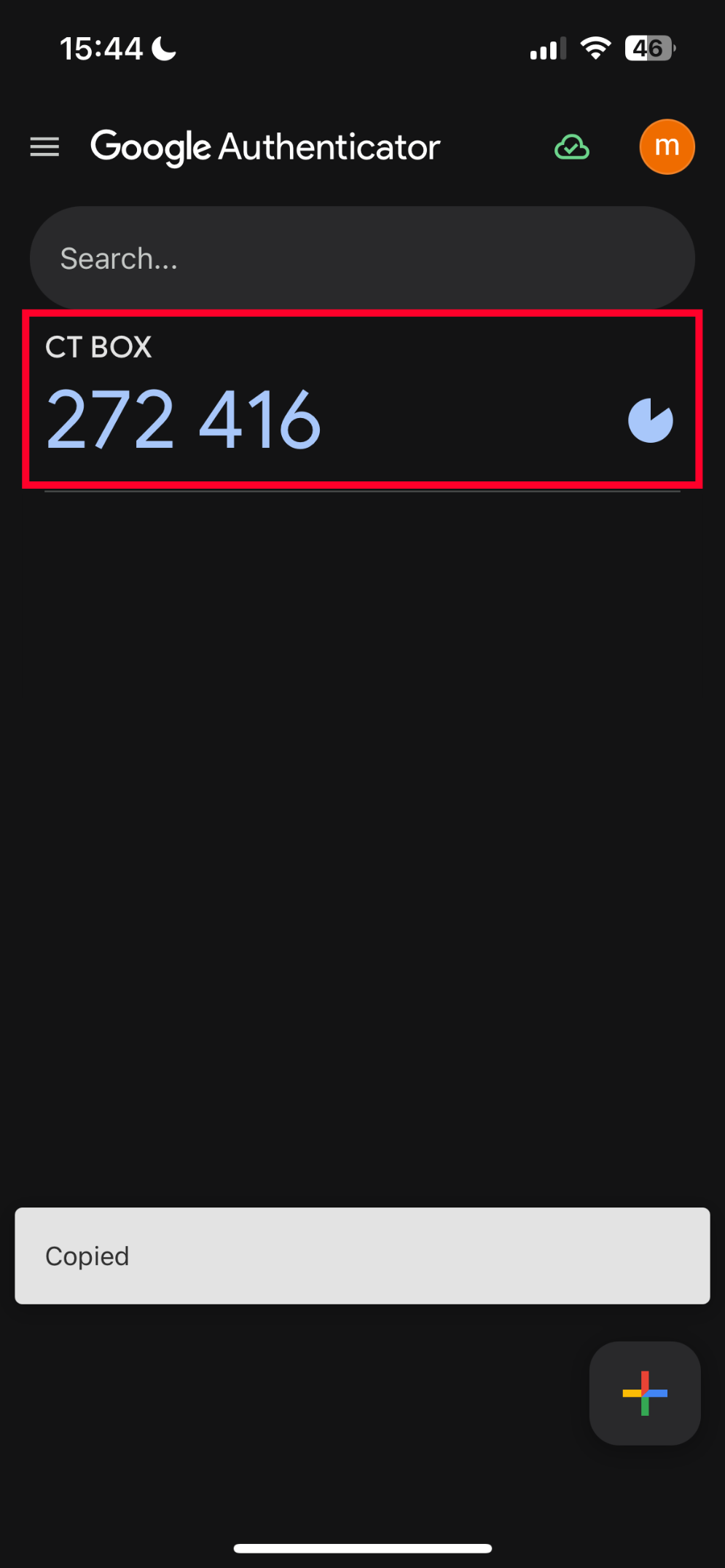Focus the Search field
Viewport: 725px width, 1568px height.
(362, 258)
